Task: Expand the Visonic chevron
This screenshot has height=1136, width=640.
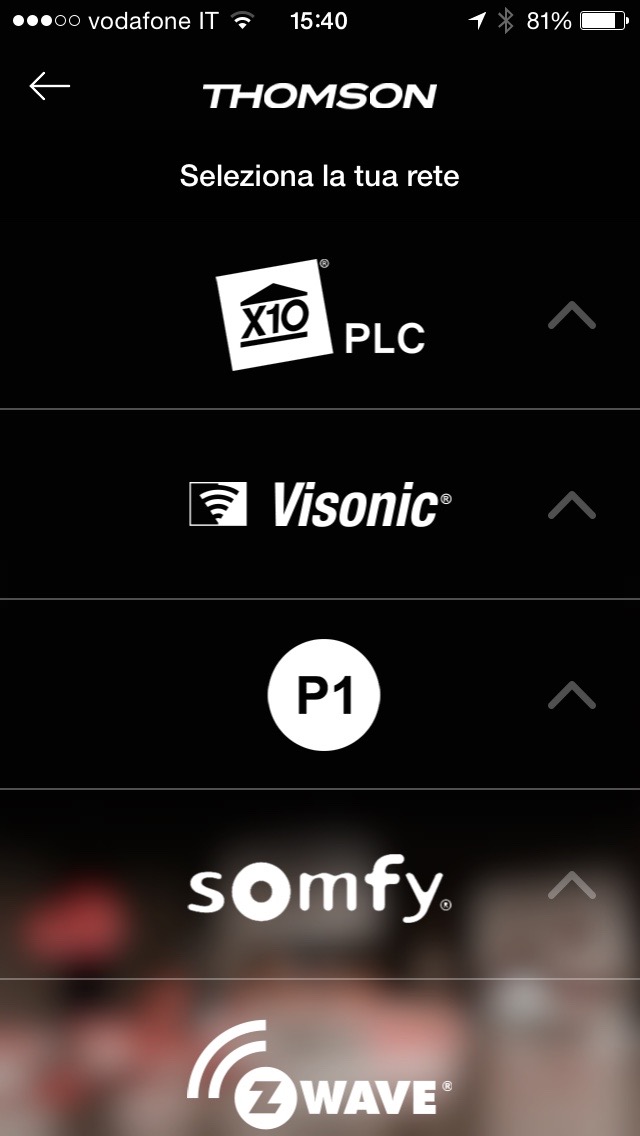Action: [572, 505]
